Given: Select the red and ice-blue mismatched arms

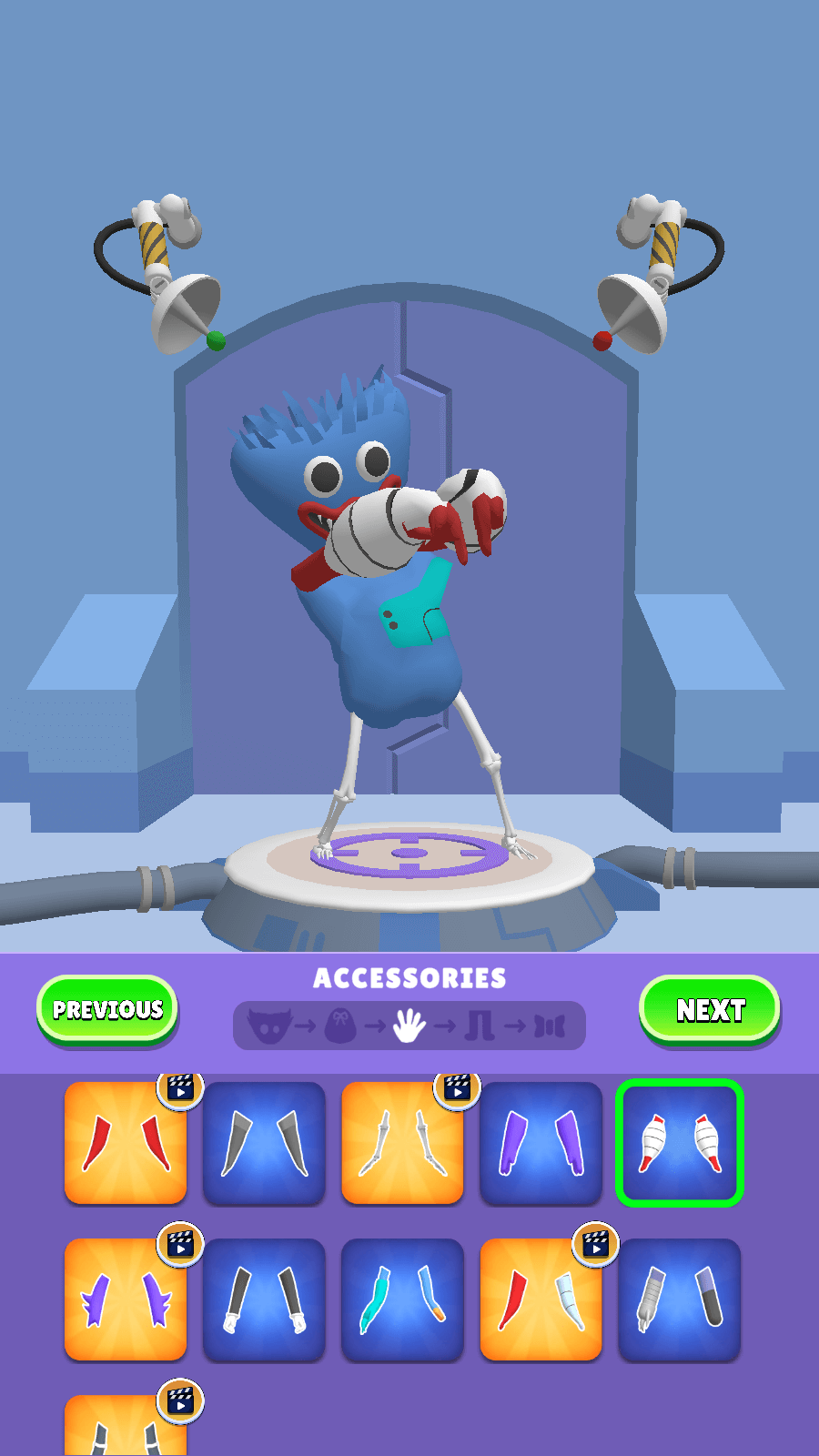Looking at the screenshot, I should 541,1299.
